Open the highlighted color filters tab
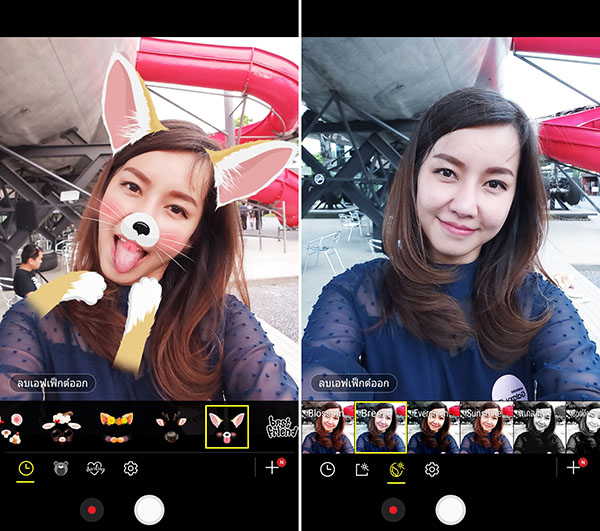600x531 pixels. (x=396, y=468)
